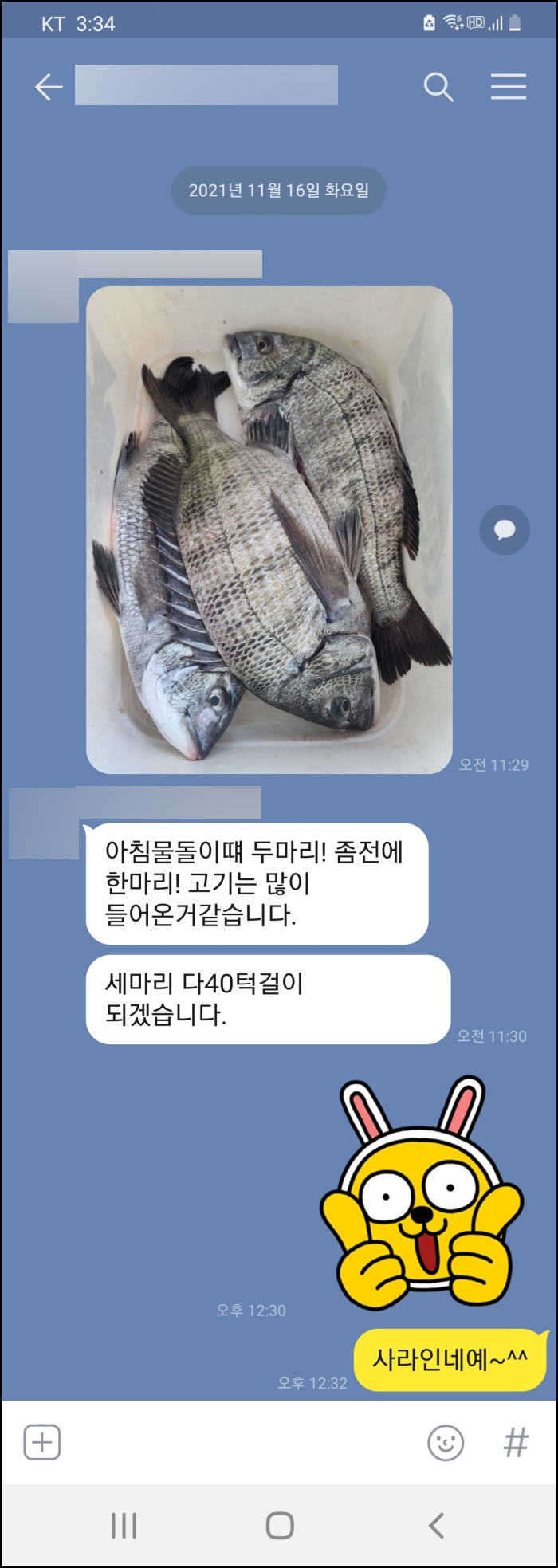Open the hashtag search button

point(516,1442)
